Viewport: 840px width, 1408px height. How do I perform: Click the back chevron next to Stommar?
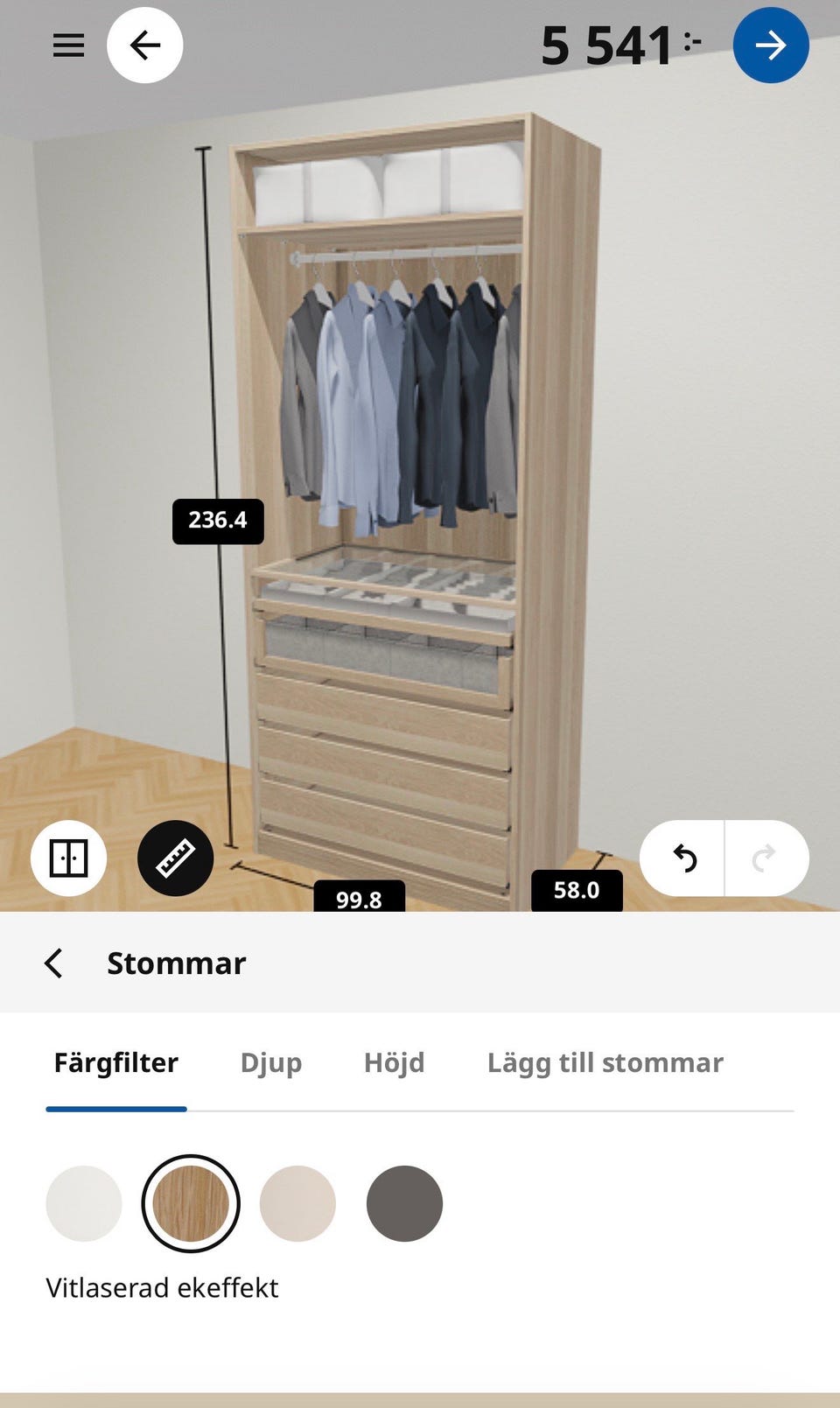pos(52,963)
